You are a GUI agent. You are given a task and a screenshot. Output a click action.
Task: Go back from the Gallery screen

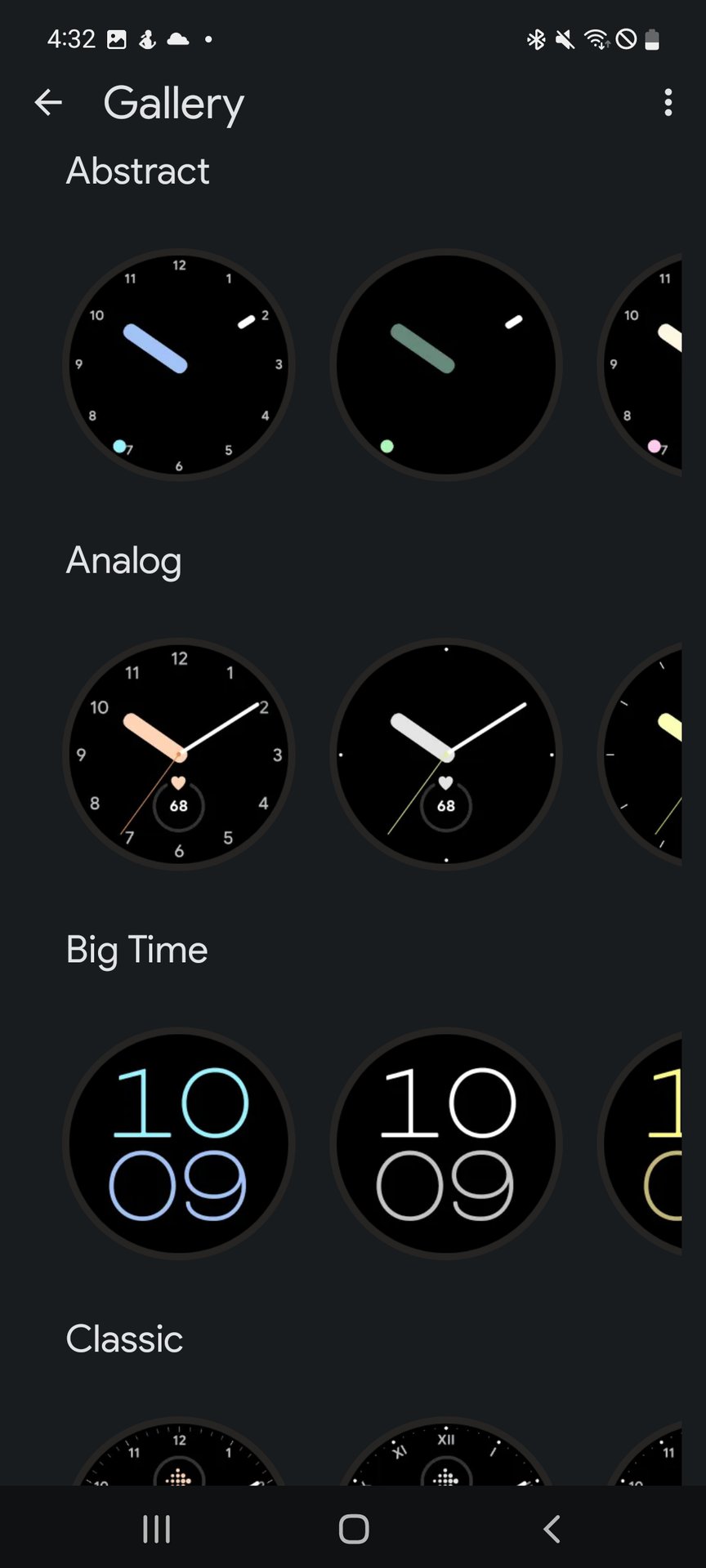pos(48,103)
